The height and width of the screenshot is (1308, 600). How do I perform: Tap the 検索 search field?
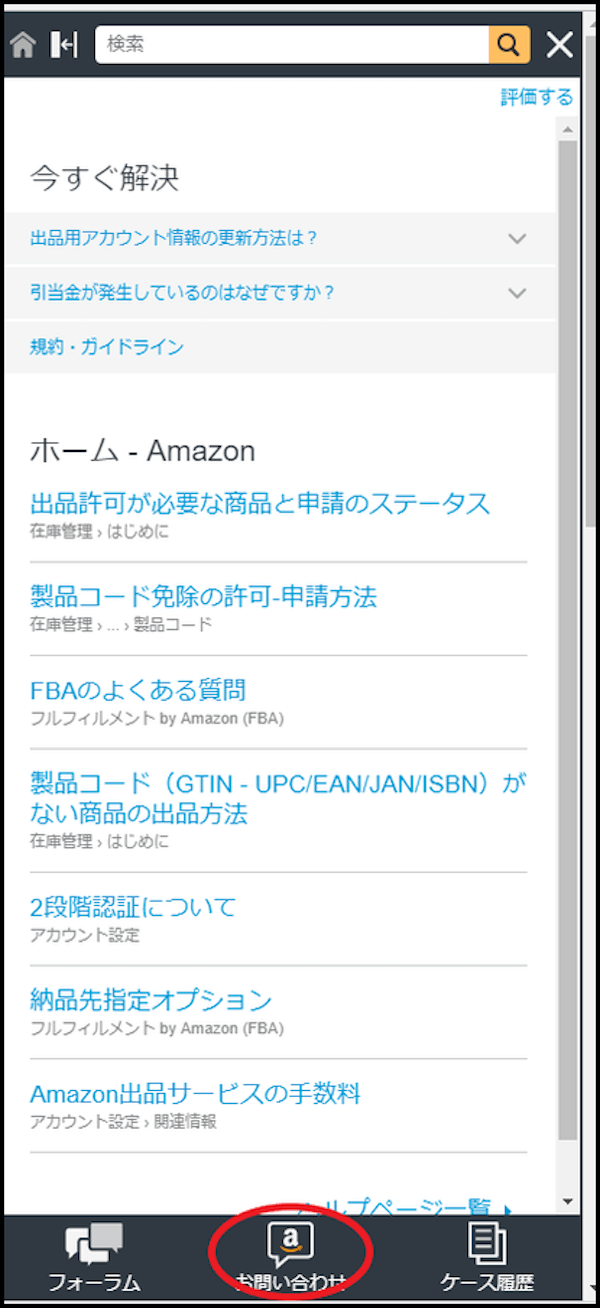292,45
